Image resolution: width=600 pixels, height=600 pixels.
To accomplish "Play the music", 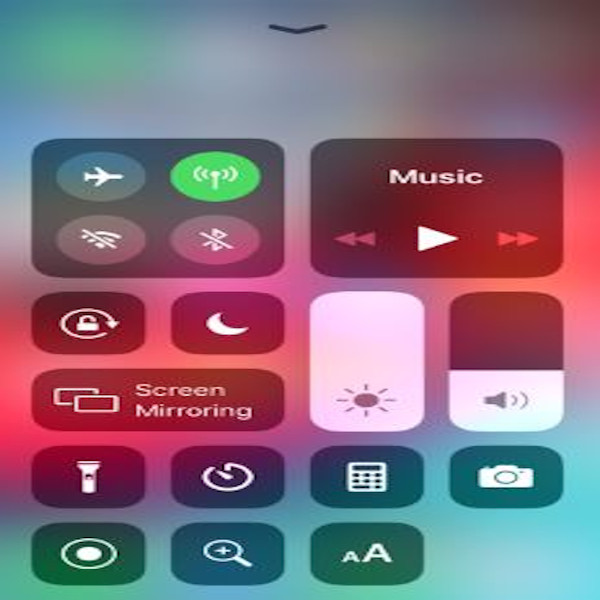I will click(x=436, y=238).
